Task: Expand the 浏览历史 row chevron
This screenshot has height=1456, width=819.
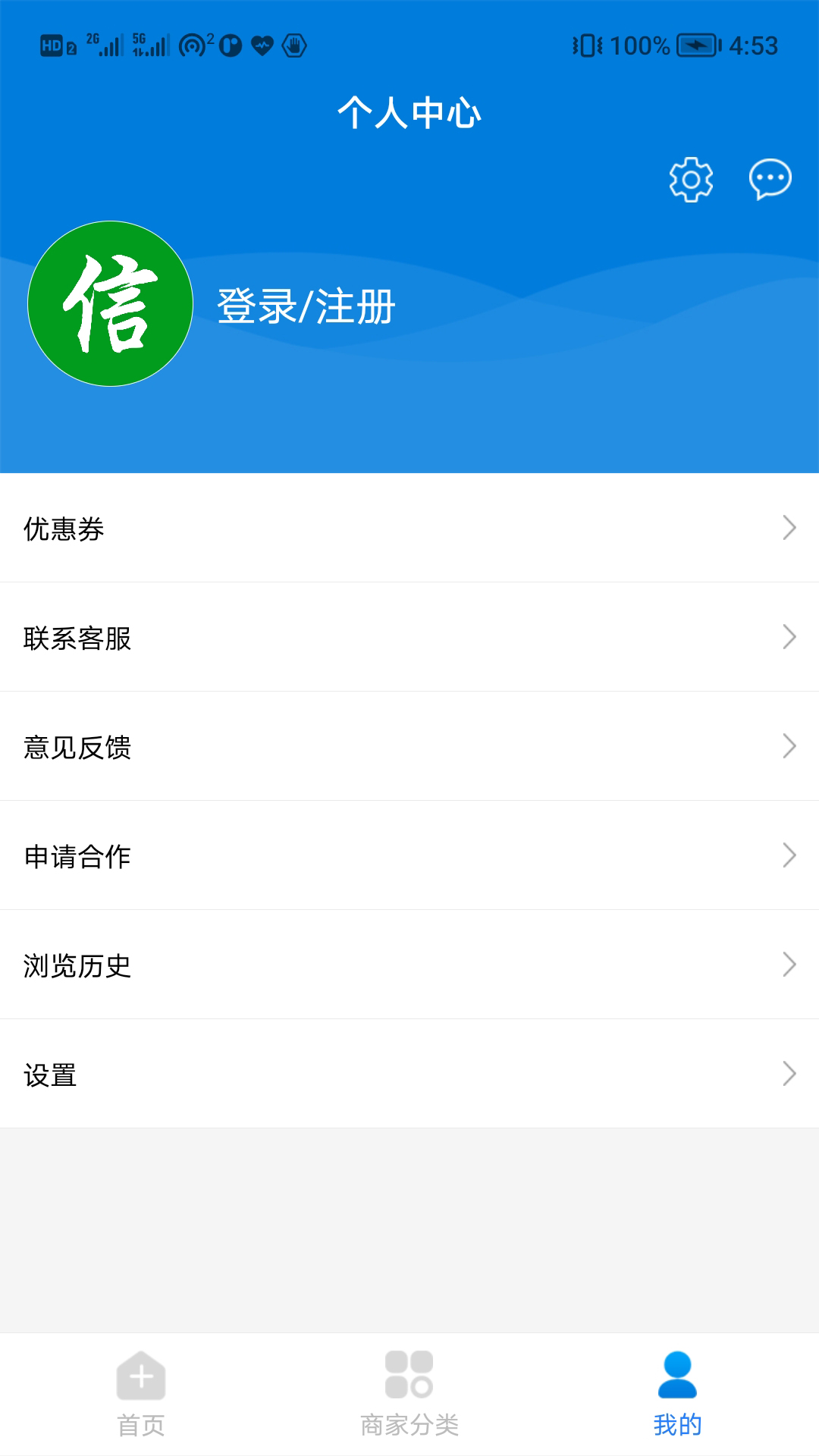Action: (789, 966)
